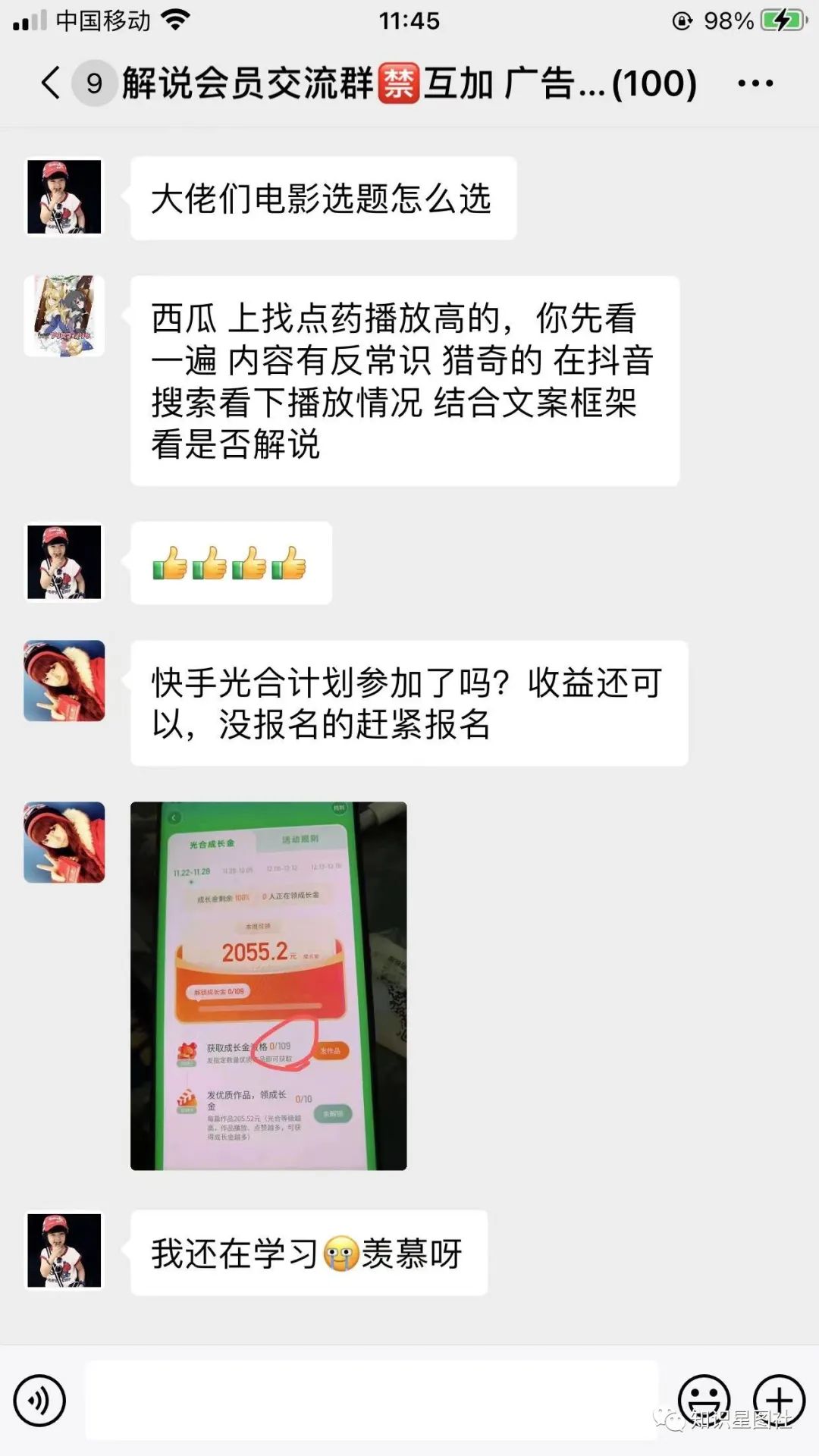
Task: Open the plus attachments menu
Action: point(779,1400)
